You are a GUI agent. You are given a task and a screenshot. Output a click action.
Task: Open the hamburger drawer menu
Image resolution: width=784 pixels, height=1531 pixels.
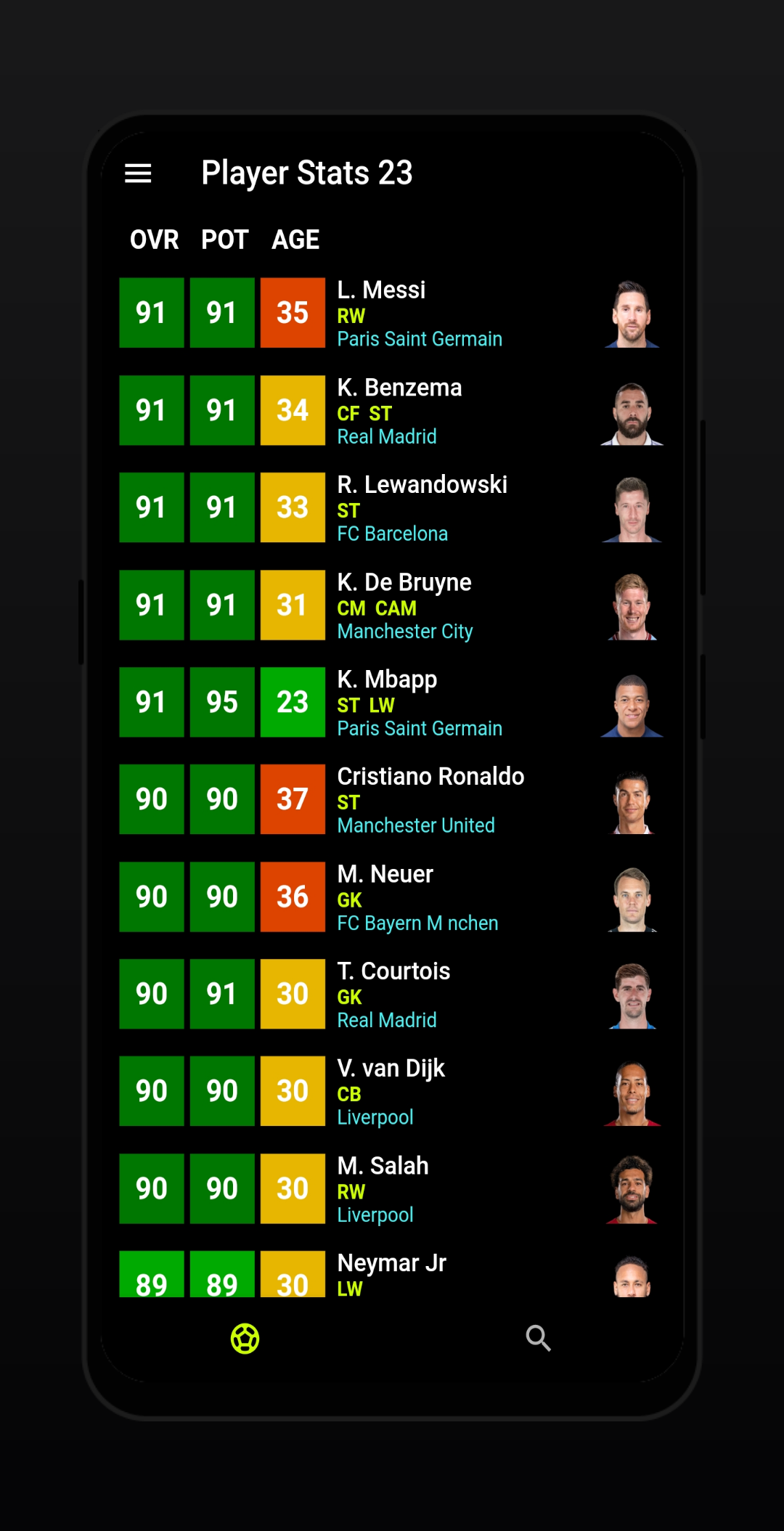click(x=138, y=173)
